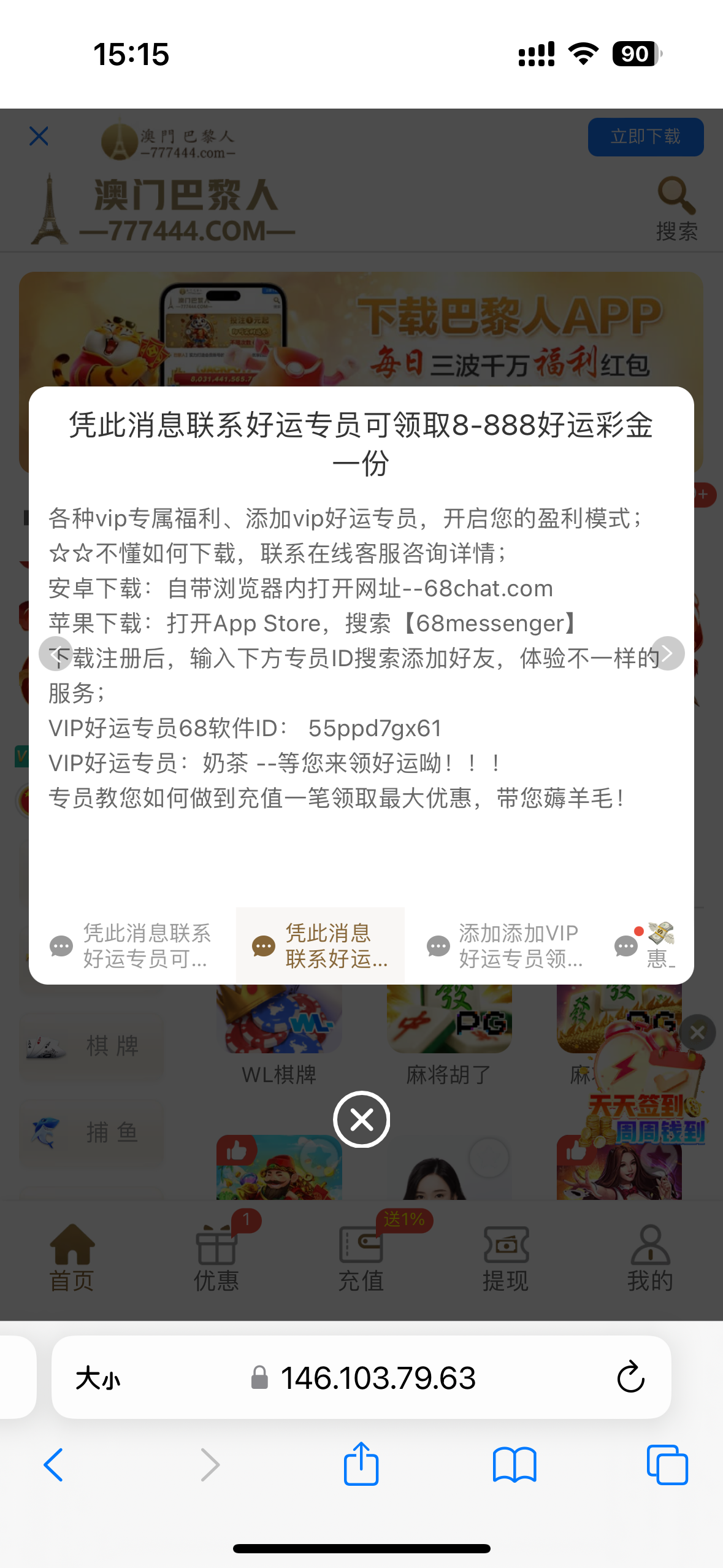Reload the page in Safari
The width and height of the screenshot is (723, 1568).
click(x=630, y=1378)
